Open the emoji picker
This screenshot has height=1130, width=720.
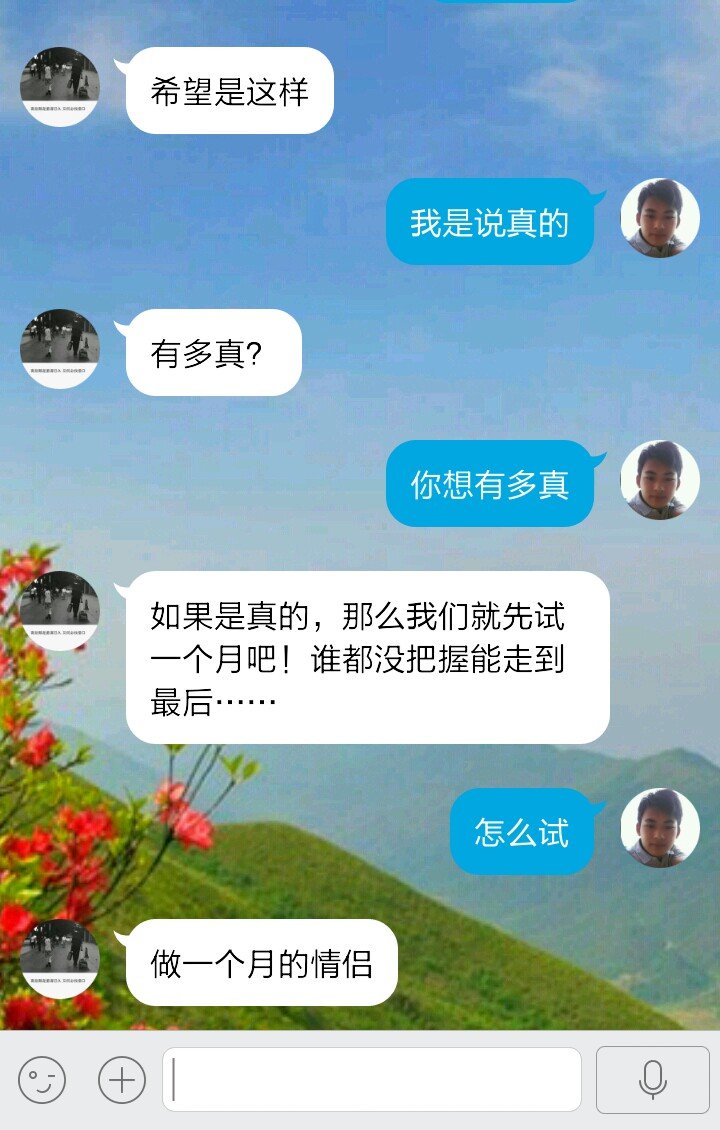(x=42, y=1080)
